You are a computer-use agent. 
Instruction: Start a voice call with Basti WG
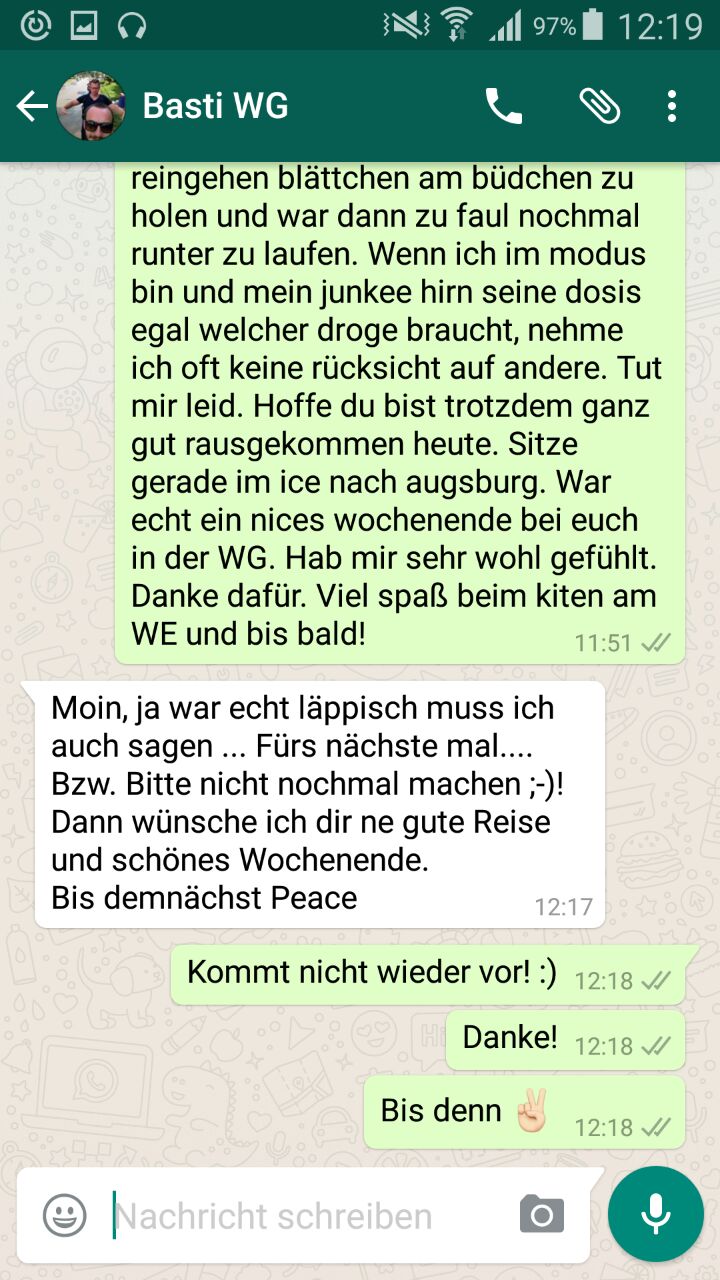[504, 106]
